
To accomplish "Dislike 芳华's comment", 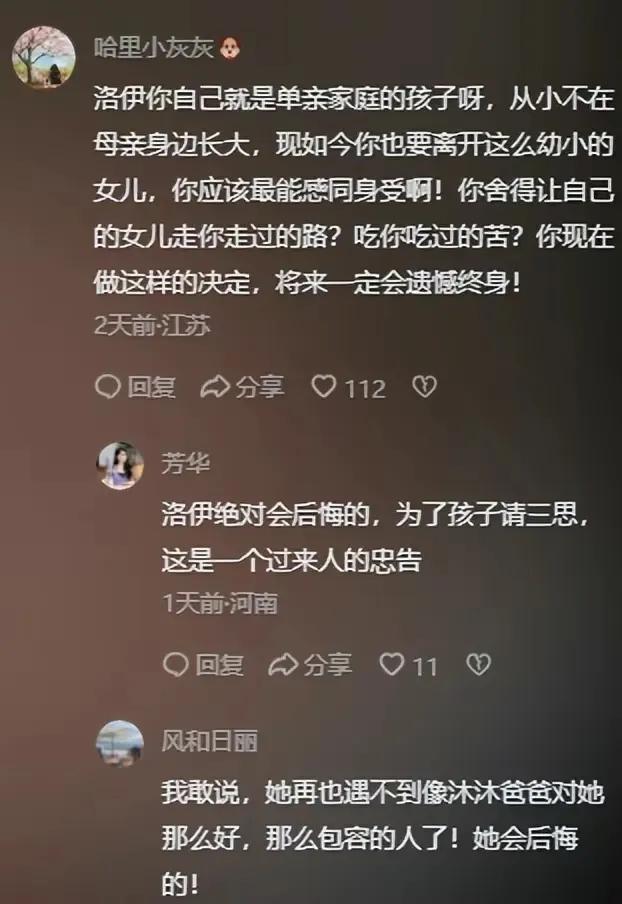I will pos(479,664).
